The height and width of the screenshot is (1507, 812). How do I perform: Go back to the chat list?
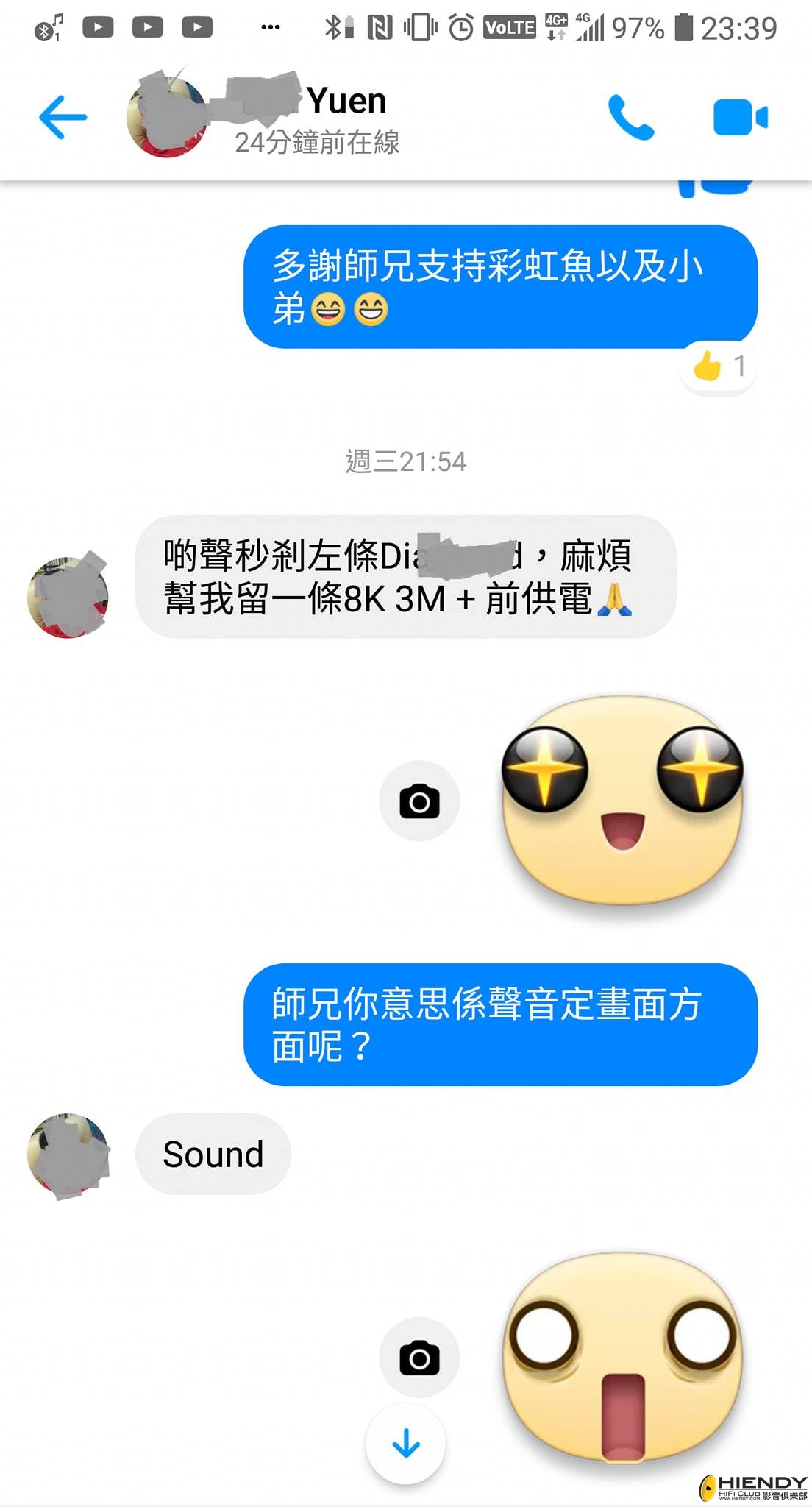point(63,117)
